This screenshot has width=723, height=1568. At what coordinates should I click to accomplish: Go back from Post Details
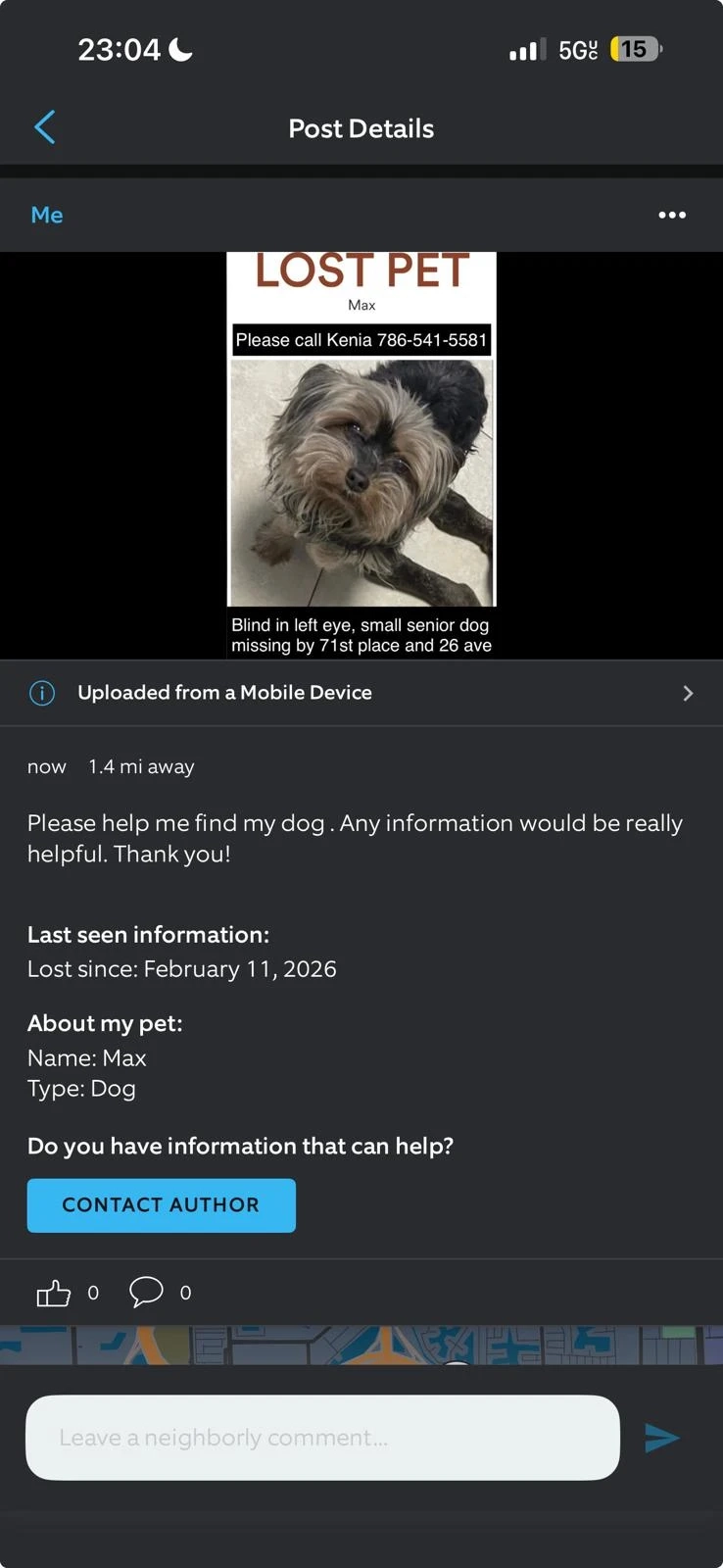coord(45,127)
